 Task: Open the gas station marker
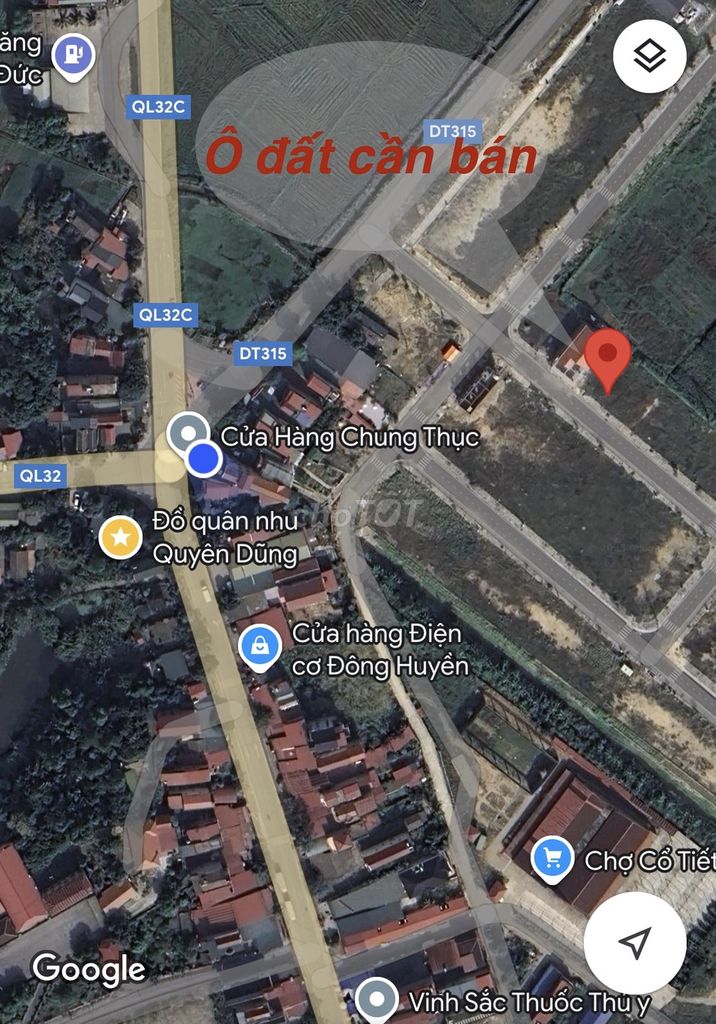(x=73, y=54)
